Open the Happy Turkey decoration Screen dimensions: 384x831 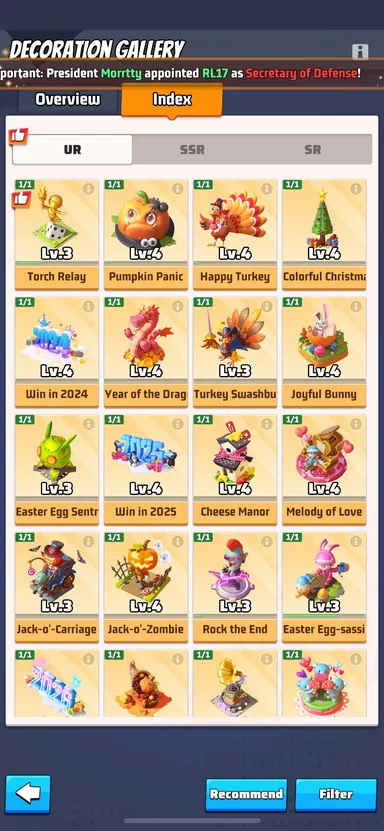pyautogui.click(x=235, y=234)
